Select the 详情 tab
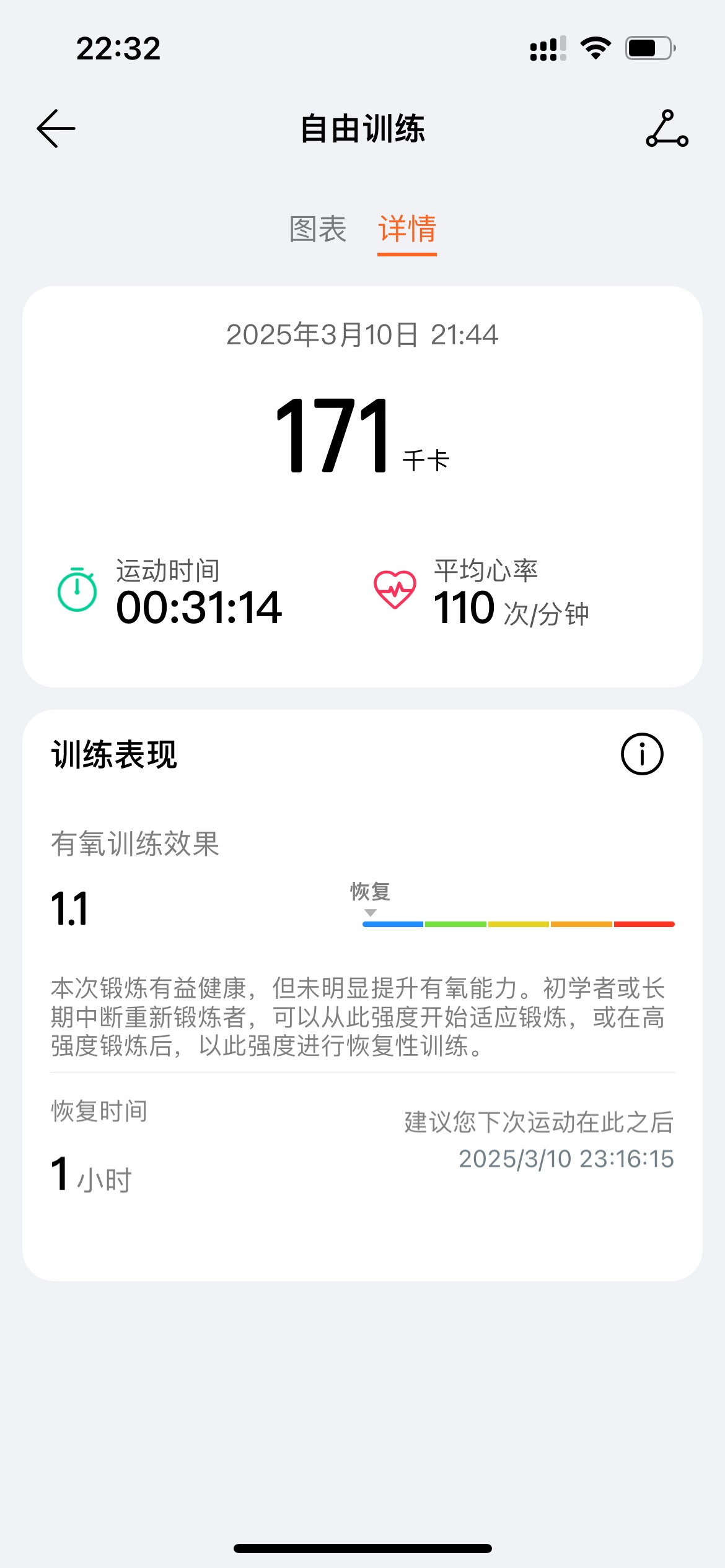 [x=407, y=229]
